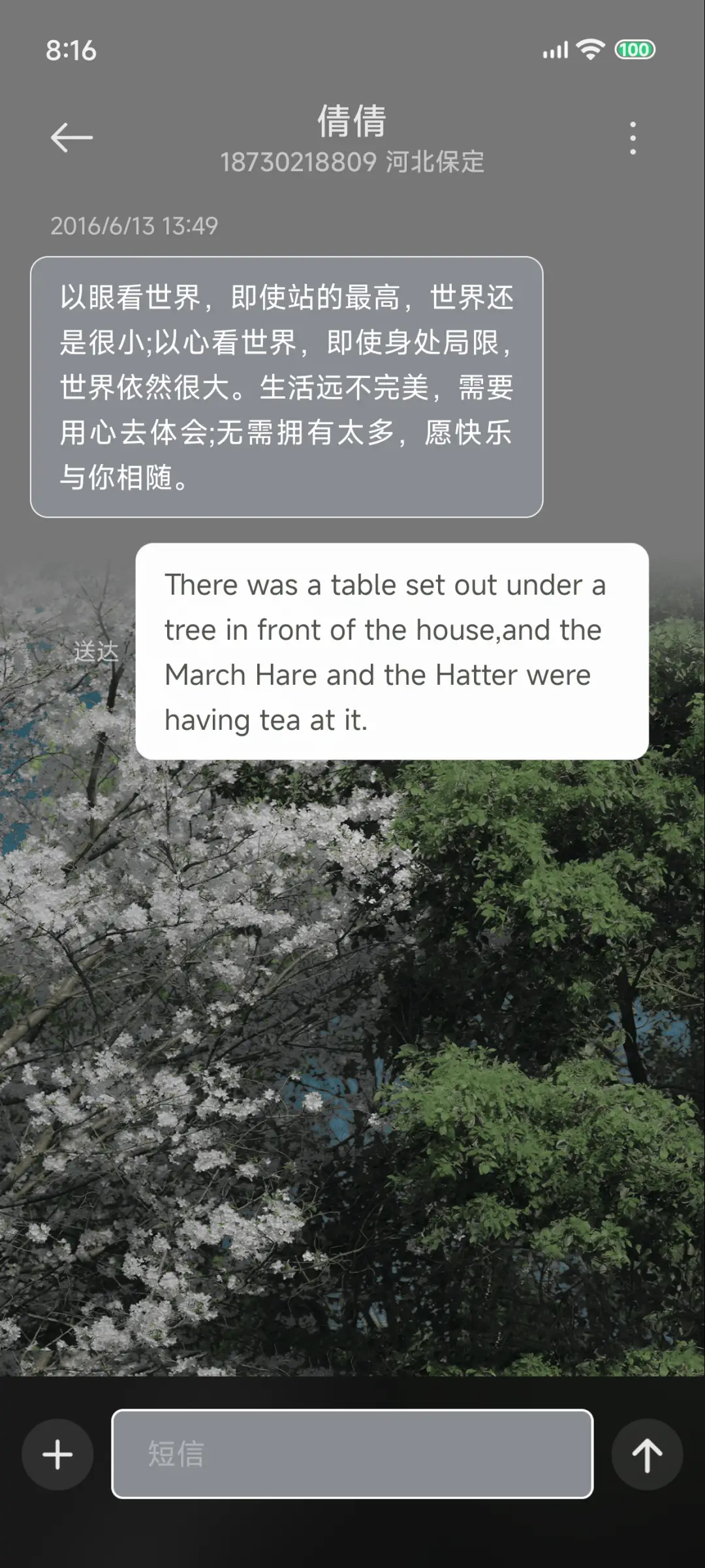
Task: Tap the timestamp 2016/6/13 13:49
Action: tap(135, 226)
